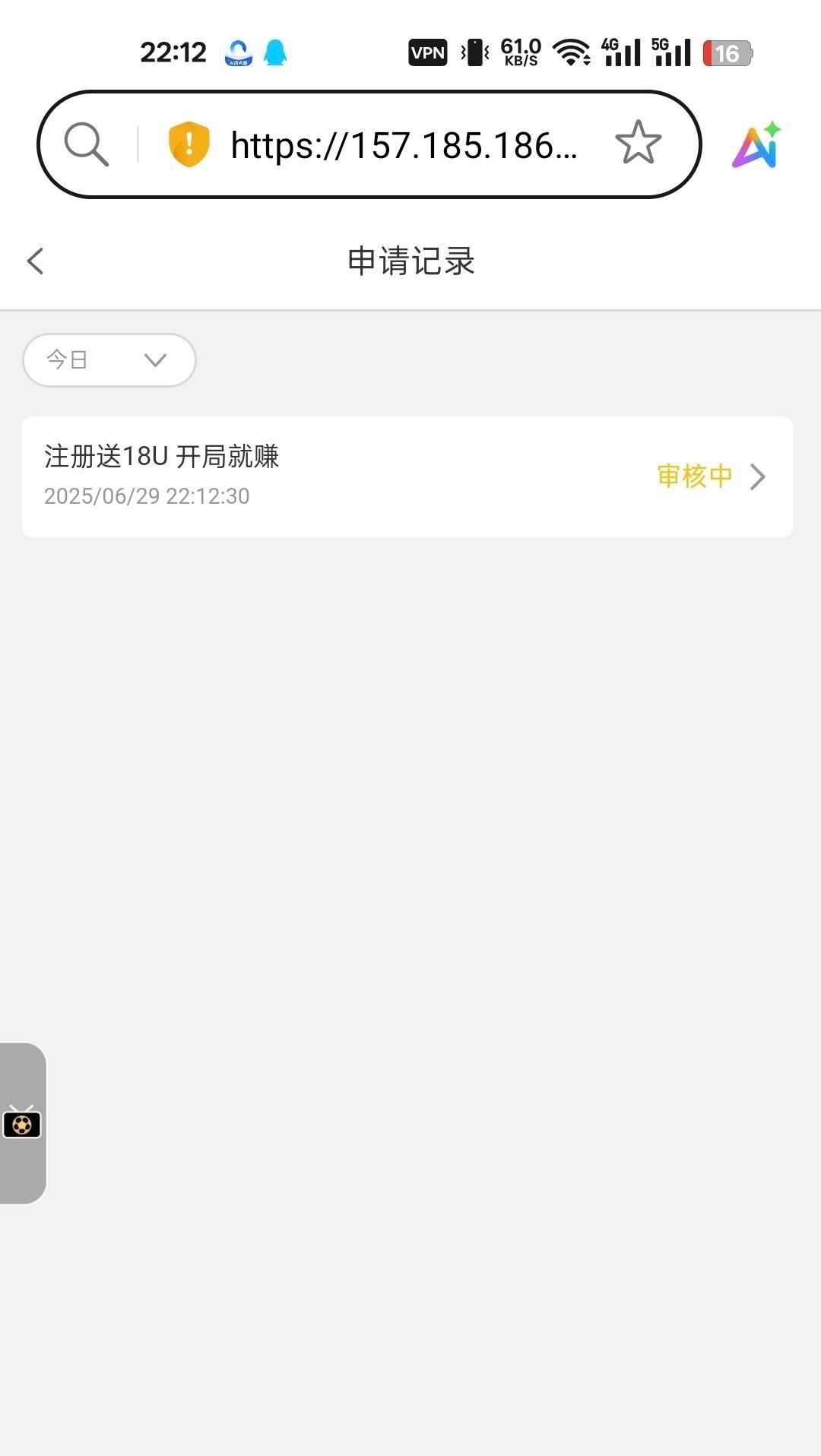Open the floating football TV widget
Image resolution: width=821 pixels, height=1456 pixels.
click(22, 1122)
